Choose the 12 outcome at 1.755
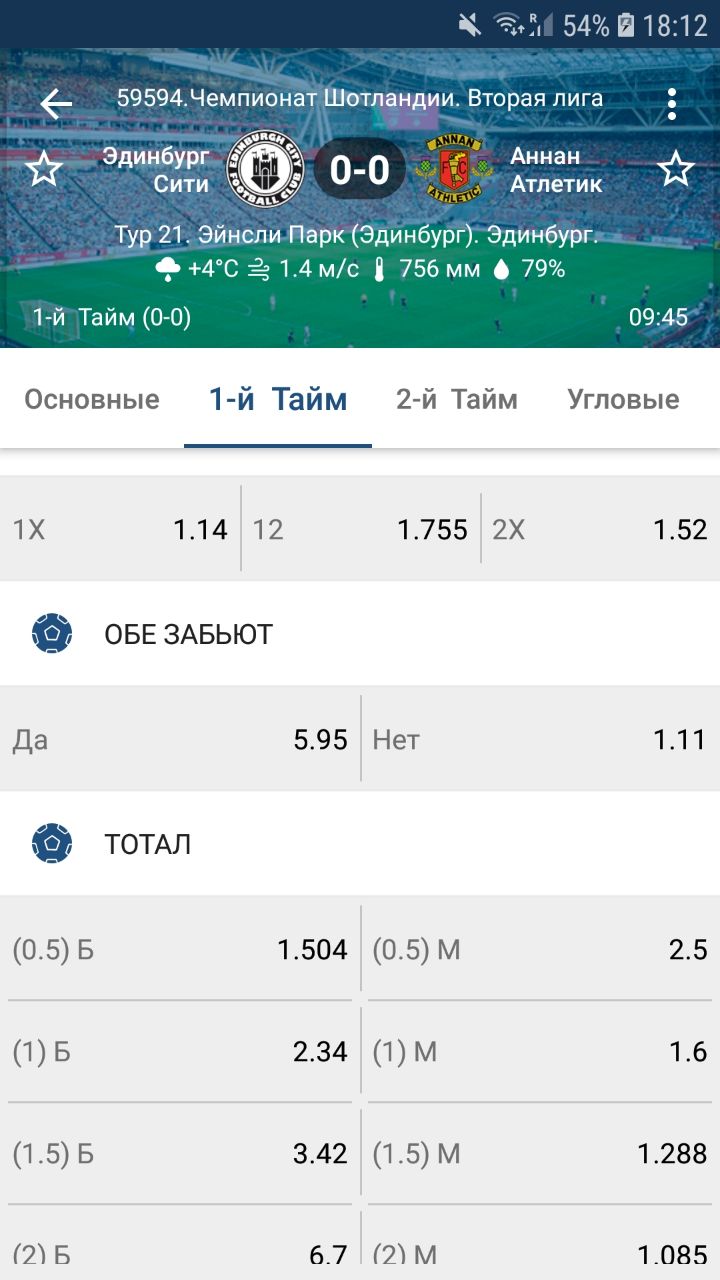The width and height of the screenshot is (720, 1280). click(x=360, y=529)
